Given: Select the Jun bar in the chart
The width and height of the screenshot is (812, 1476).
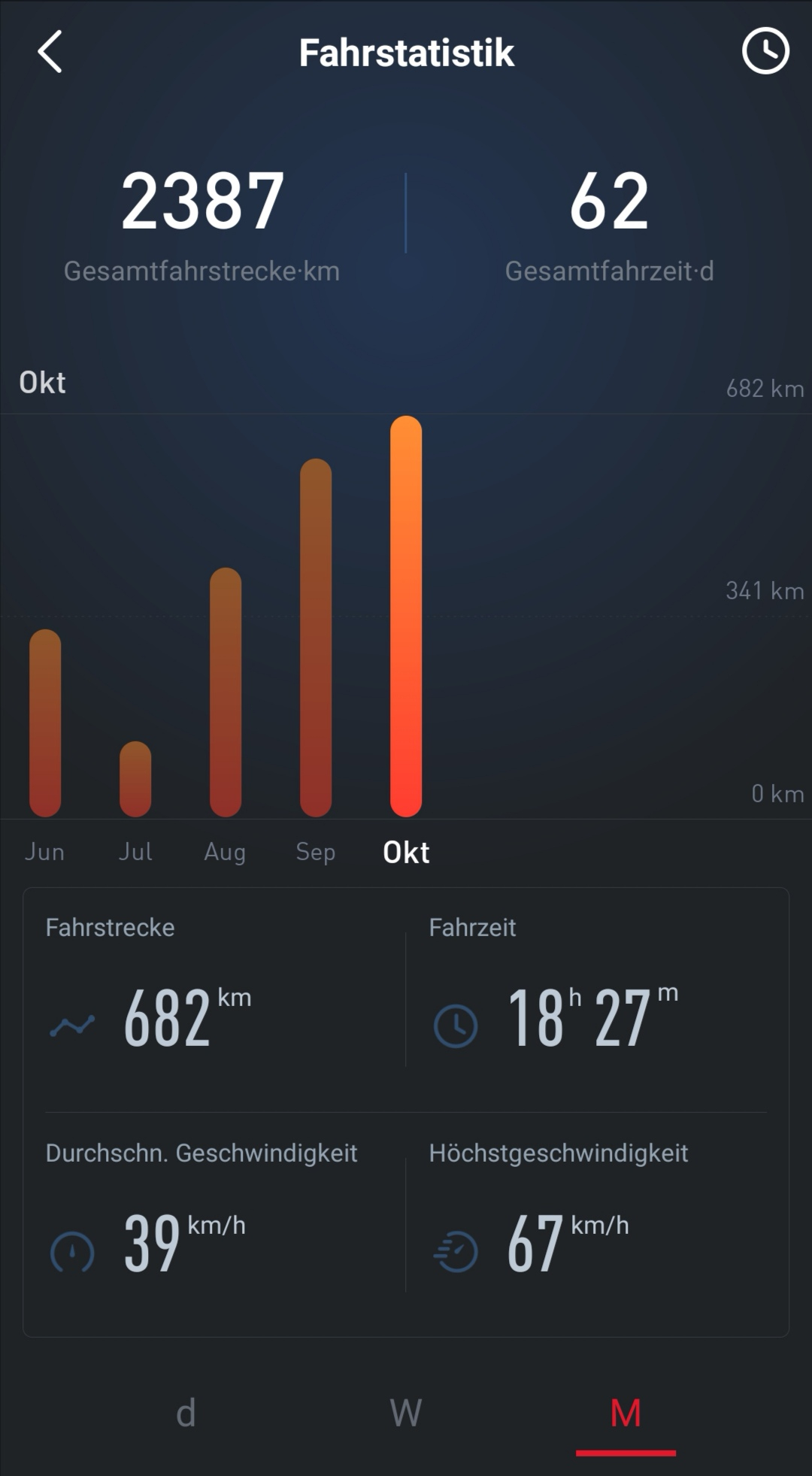Looking at the screenshot, I should click(45, 723).
